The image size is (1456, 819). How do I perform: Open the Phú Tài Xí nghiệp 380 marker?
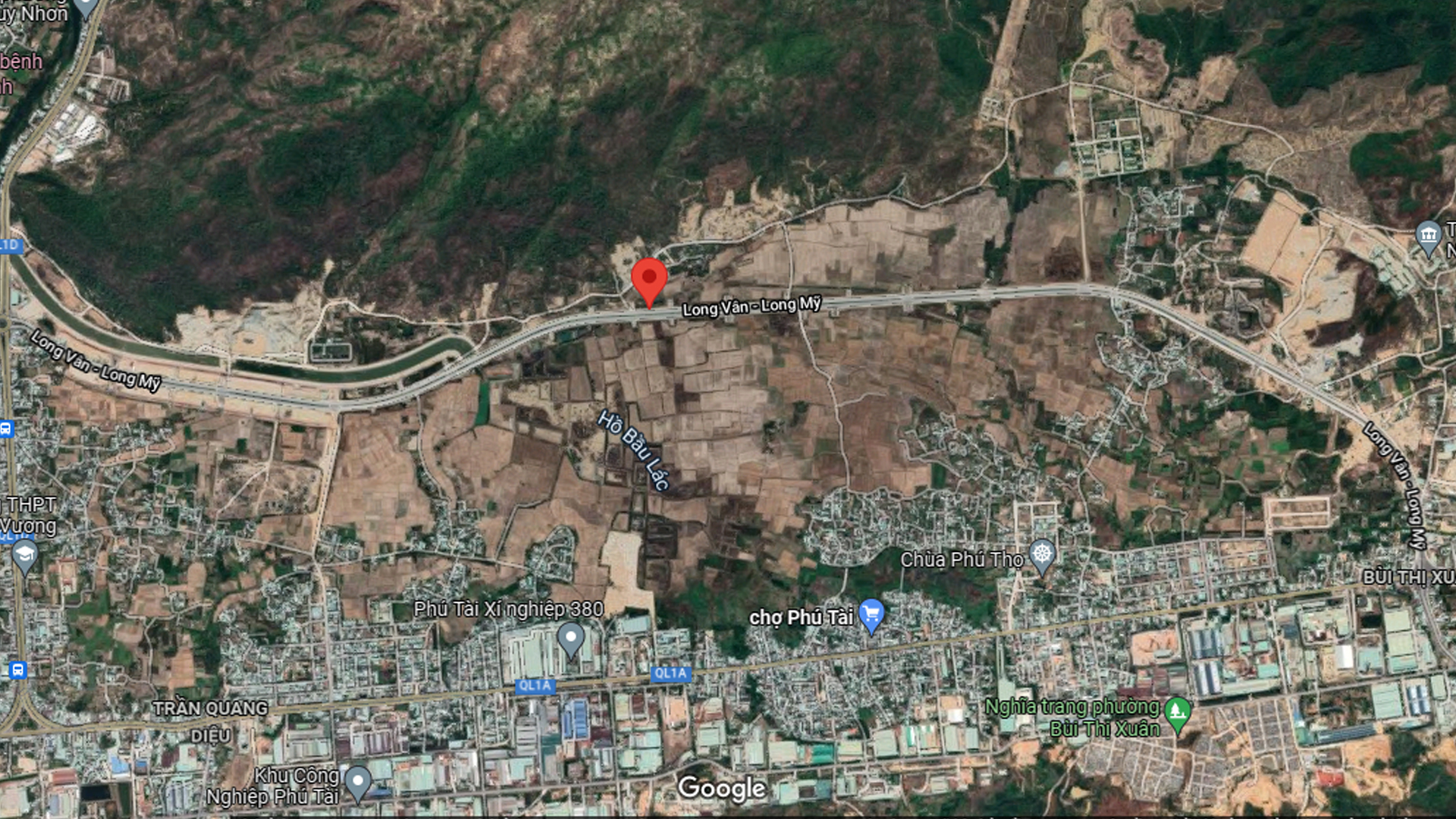(570, 638)
